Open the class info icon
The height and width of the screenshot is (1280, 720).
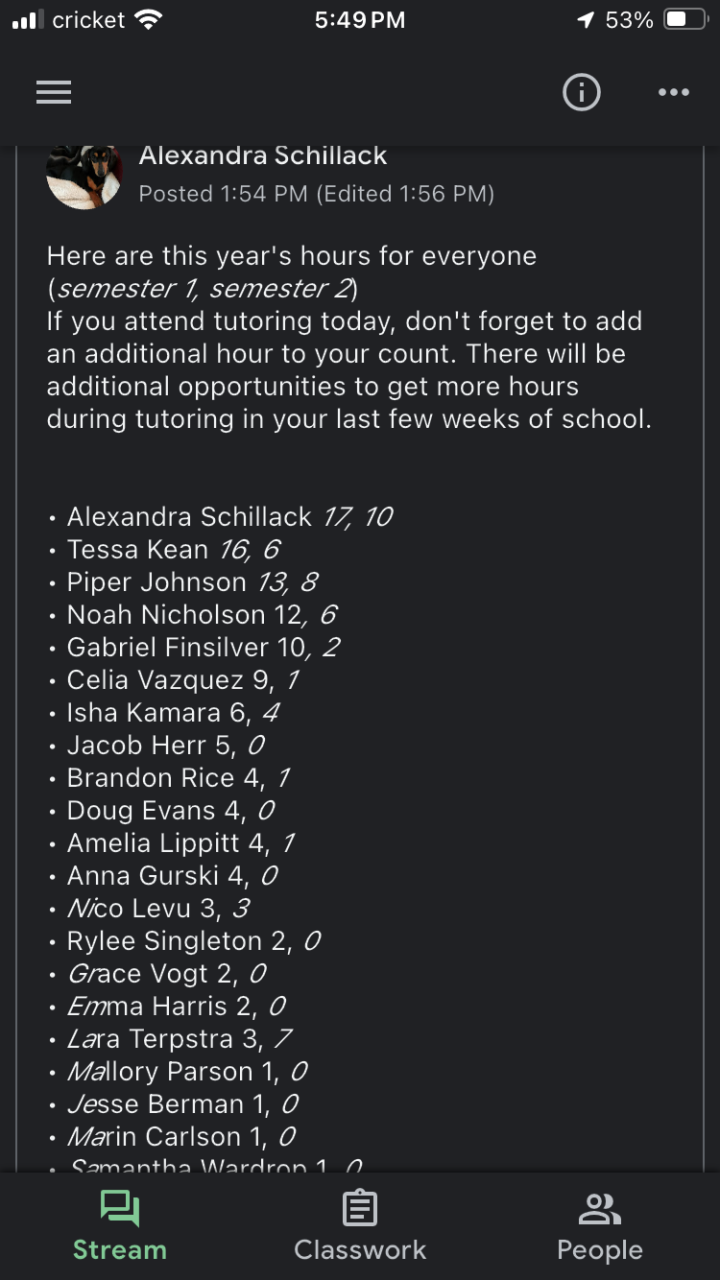click(x=581, y=93)
